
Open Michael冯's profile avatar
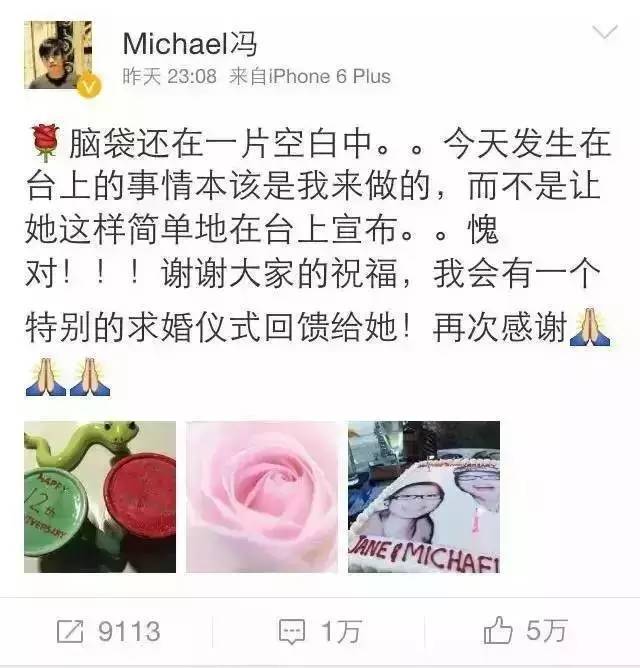point(58,56)
